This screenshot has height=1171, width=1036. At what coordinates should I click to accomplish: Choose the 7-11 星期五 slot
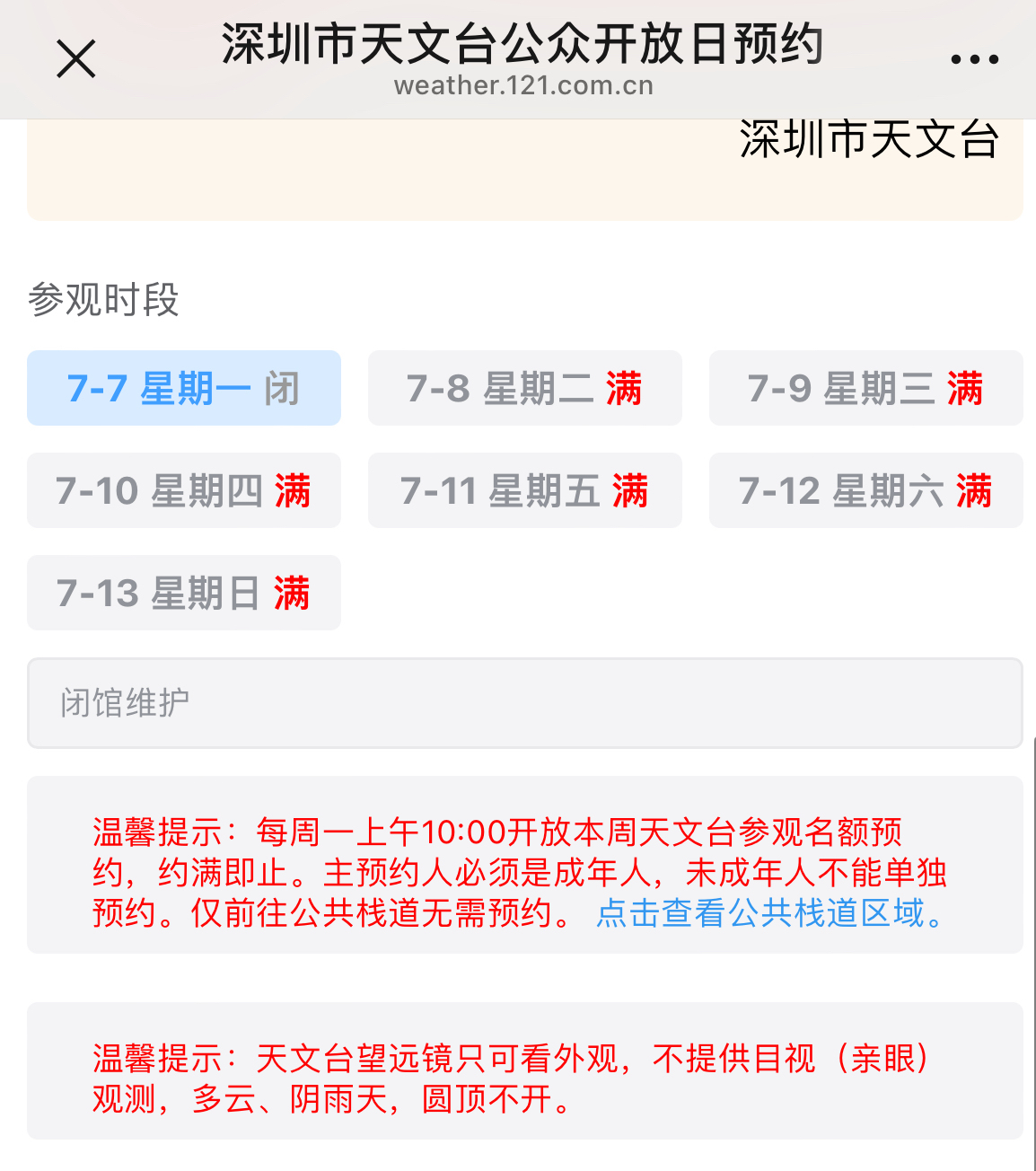click(524, 490)
